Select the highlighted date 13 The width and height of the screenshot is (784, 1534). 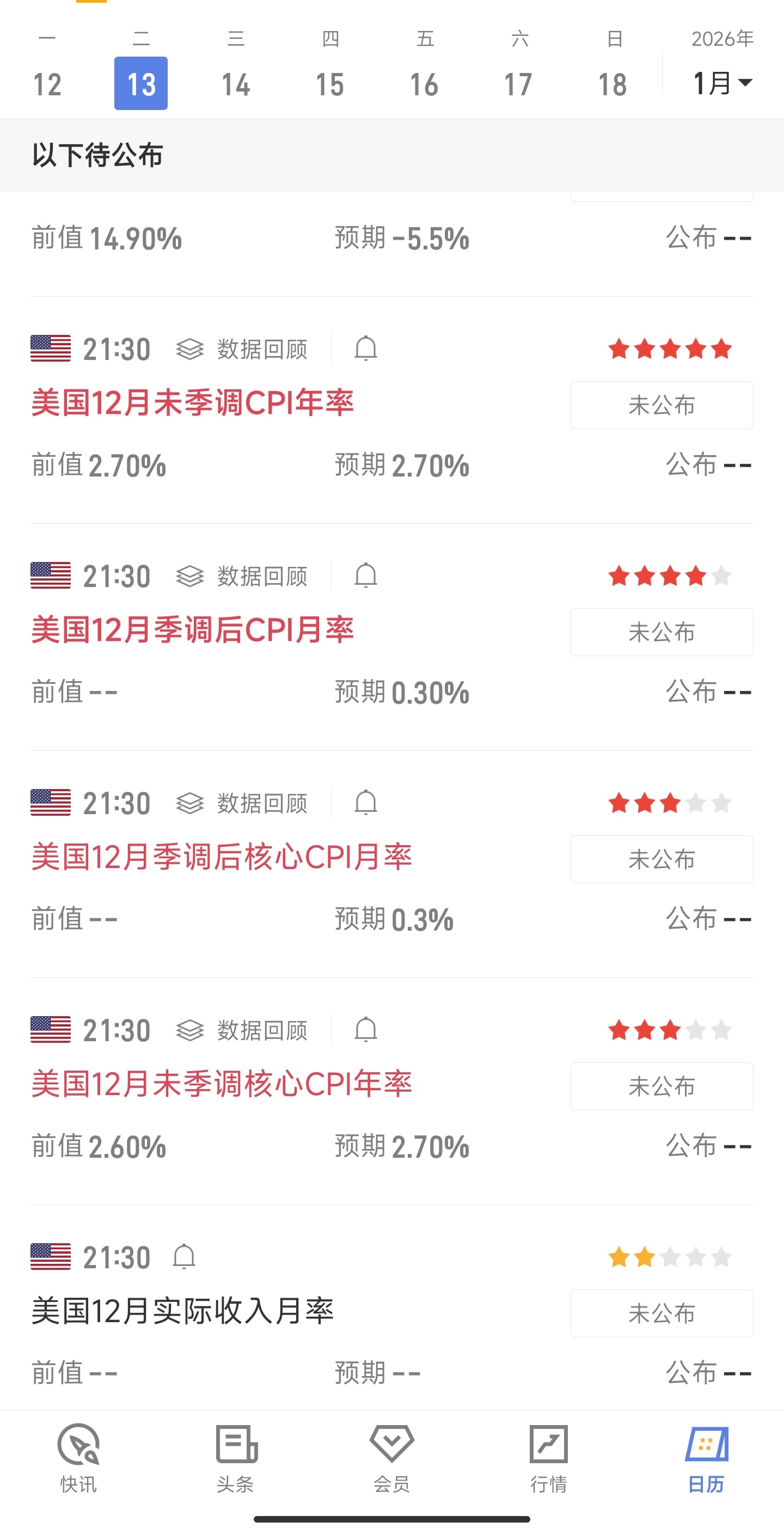click(140, 83)
